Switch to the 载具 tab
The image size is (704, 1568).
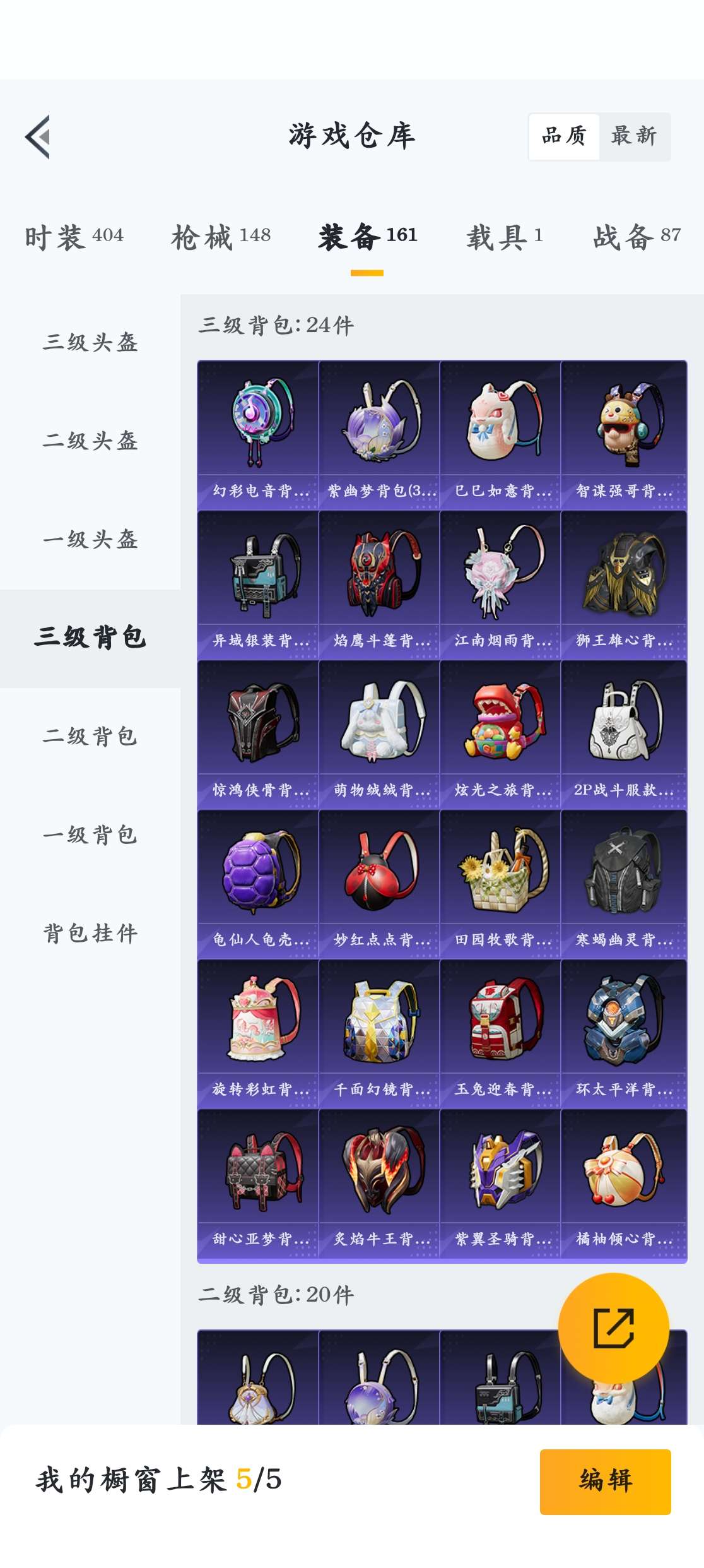click(x=504, y=237)
